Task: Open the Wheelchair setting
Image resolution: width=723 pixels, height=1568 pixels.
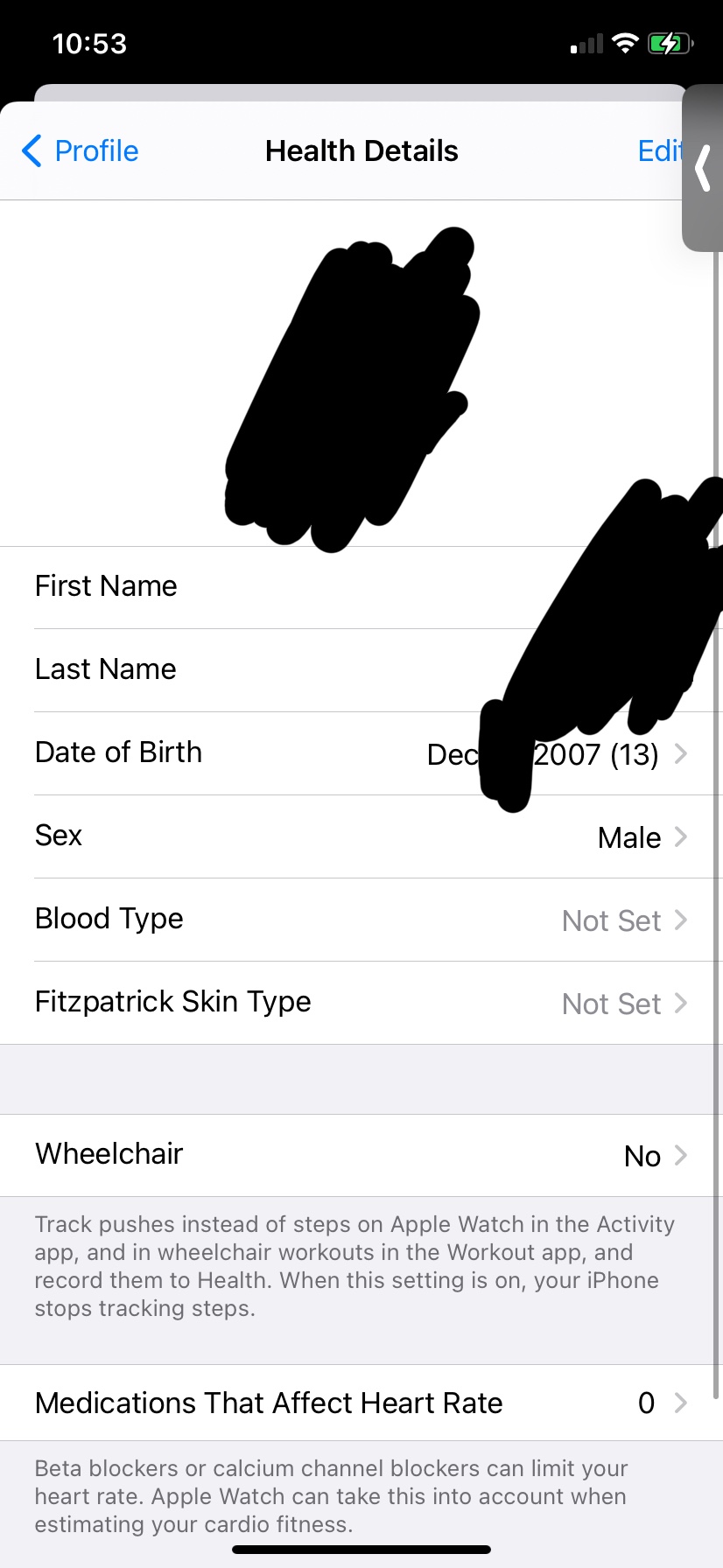Action: 361,1155
